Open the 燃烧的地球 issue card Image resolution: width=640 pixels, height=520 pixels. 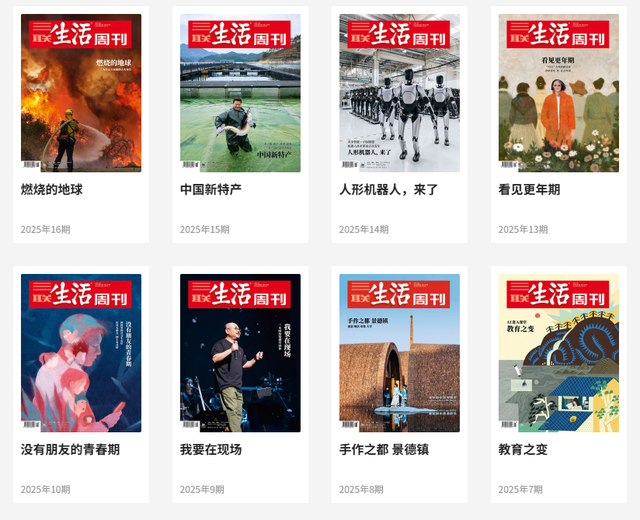(x=81, y=93)
